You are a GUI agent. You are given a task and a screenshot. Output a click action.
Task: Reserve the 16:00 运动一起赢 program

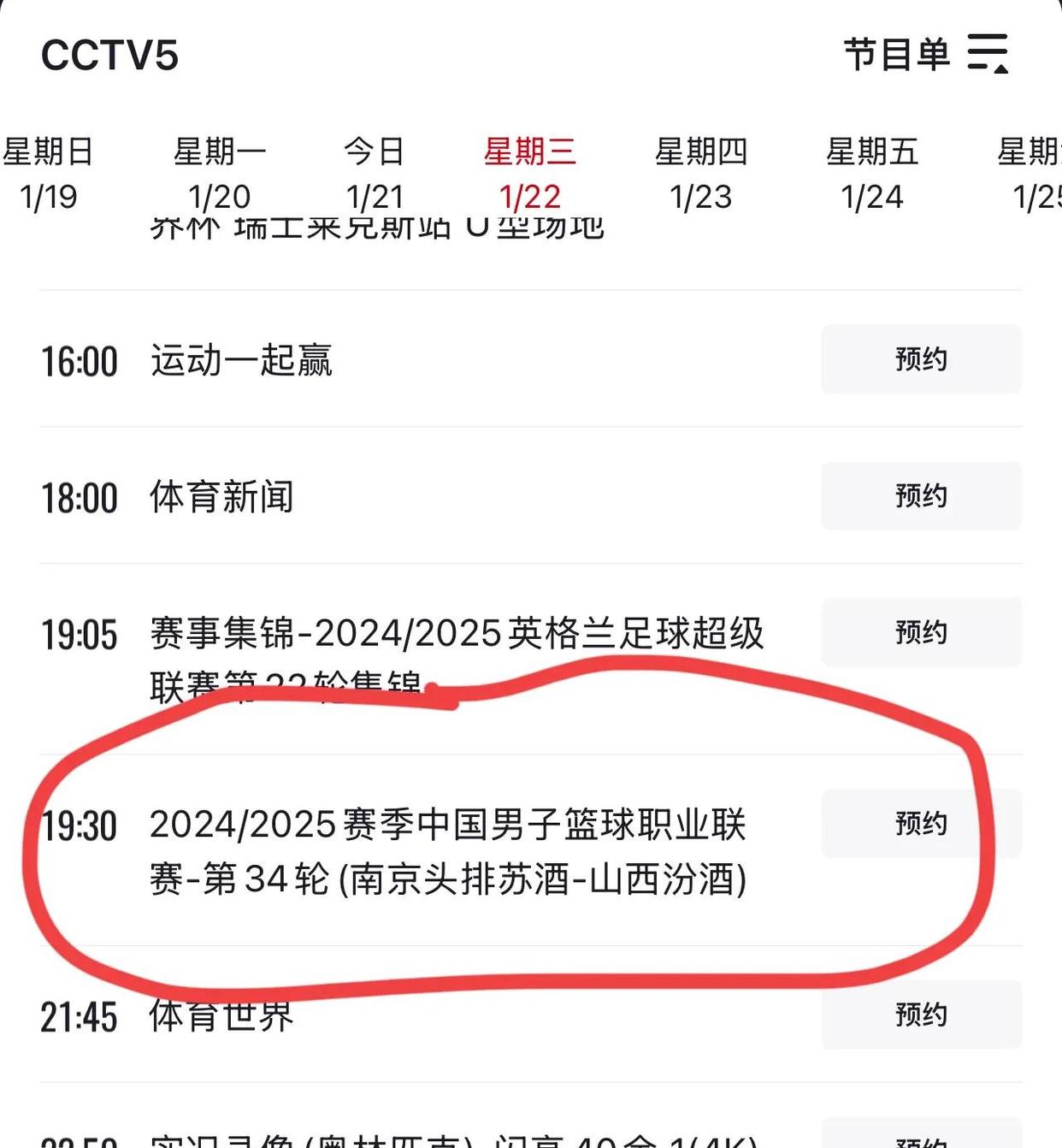pos(920,360)
